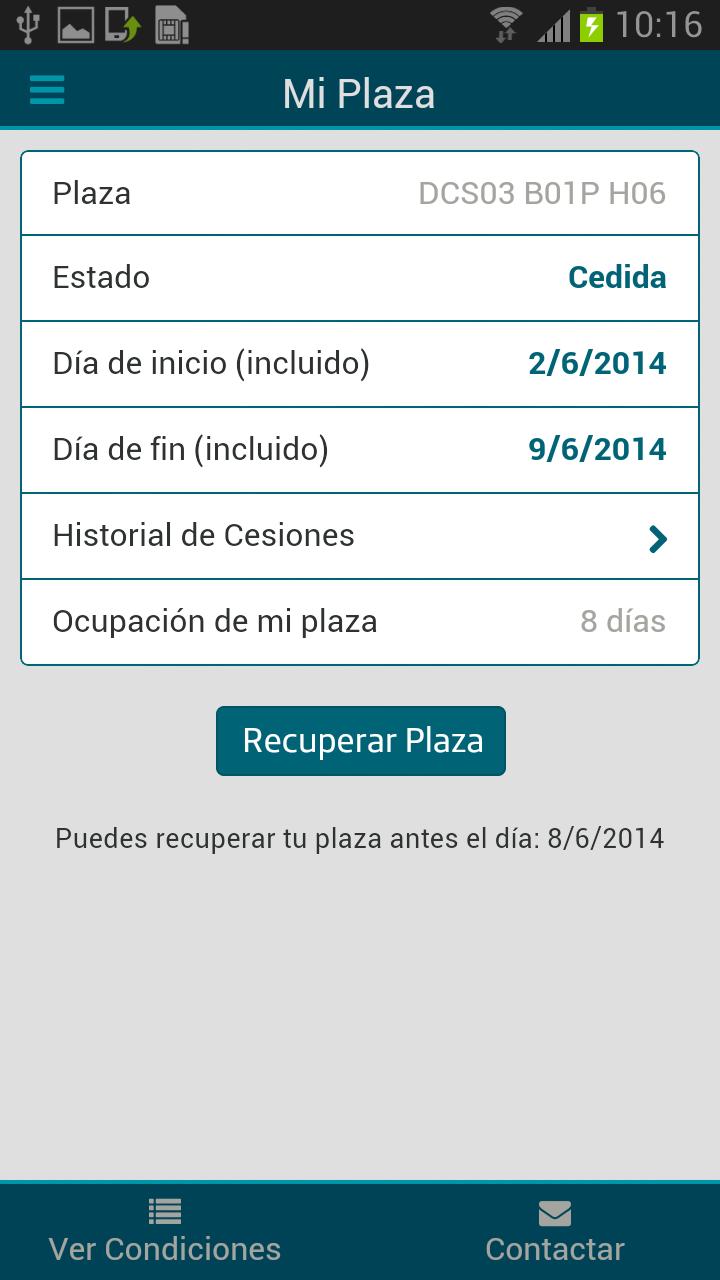The image size is (720, 1280).
Task: Tap the Ocupación de mi plaza row
Action: [360, 621]
